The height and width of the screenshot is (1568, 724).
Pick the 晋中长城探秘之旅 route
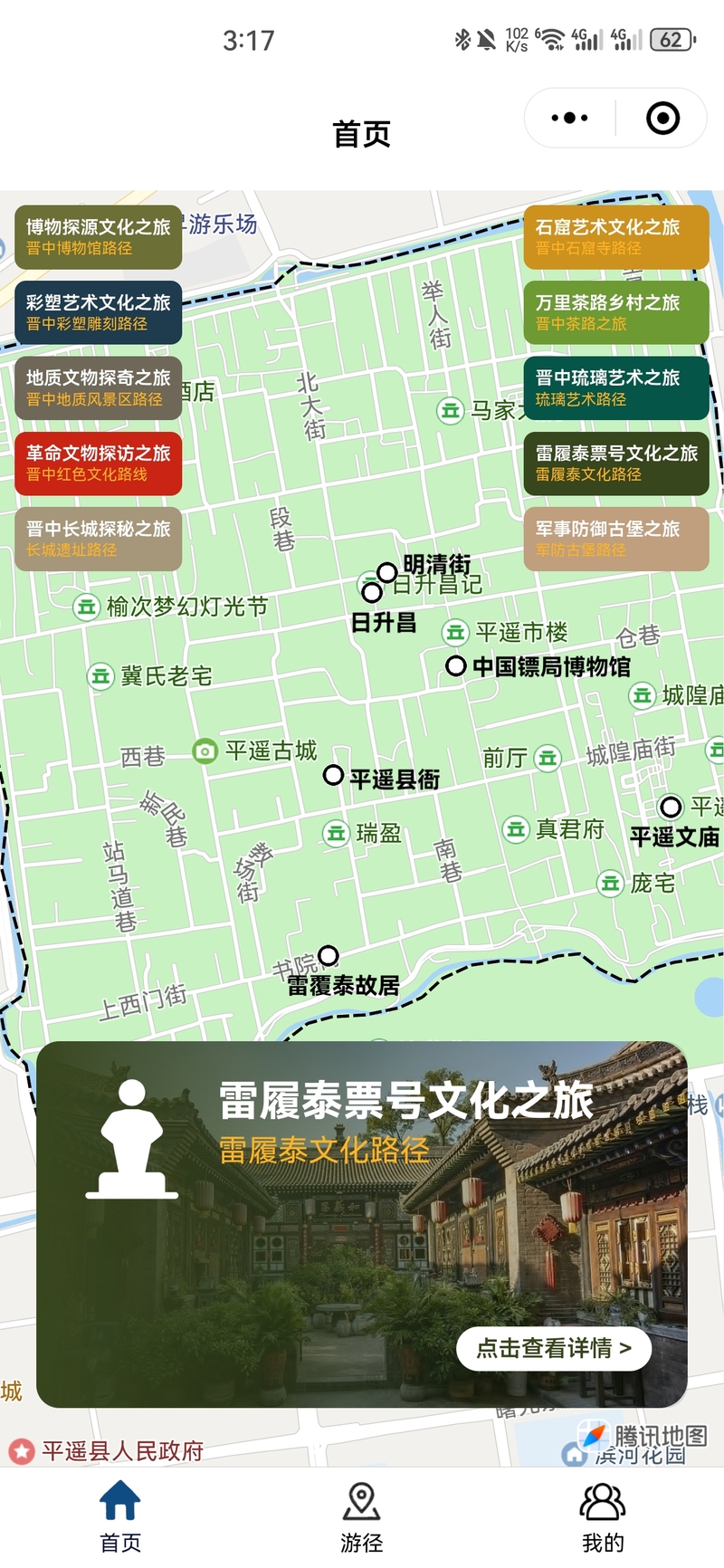point(98,539)
